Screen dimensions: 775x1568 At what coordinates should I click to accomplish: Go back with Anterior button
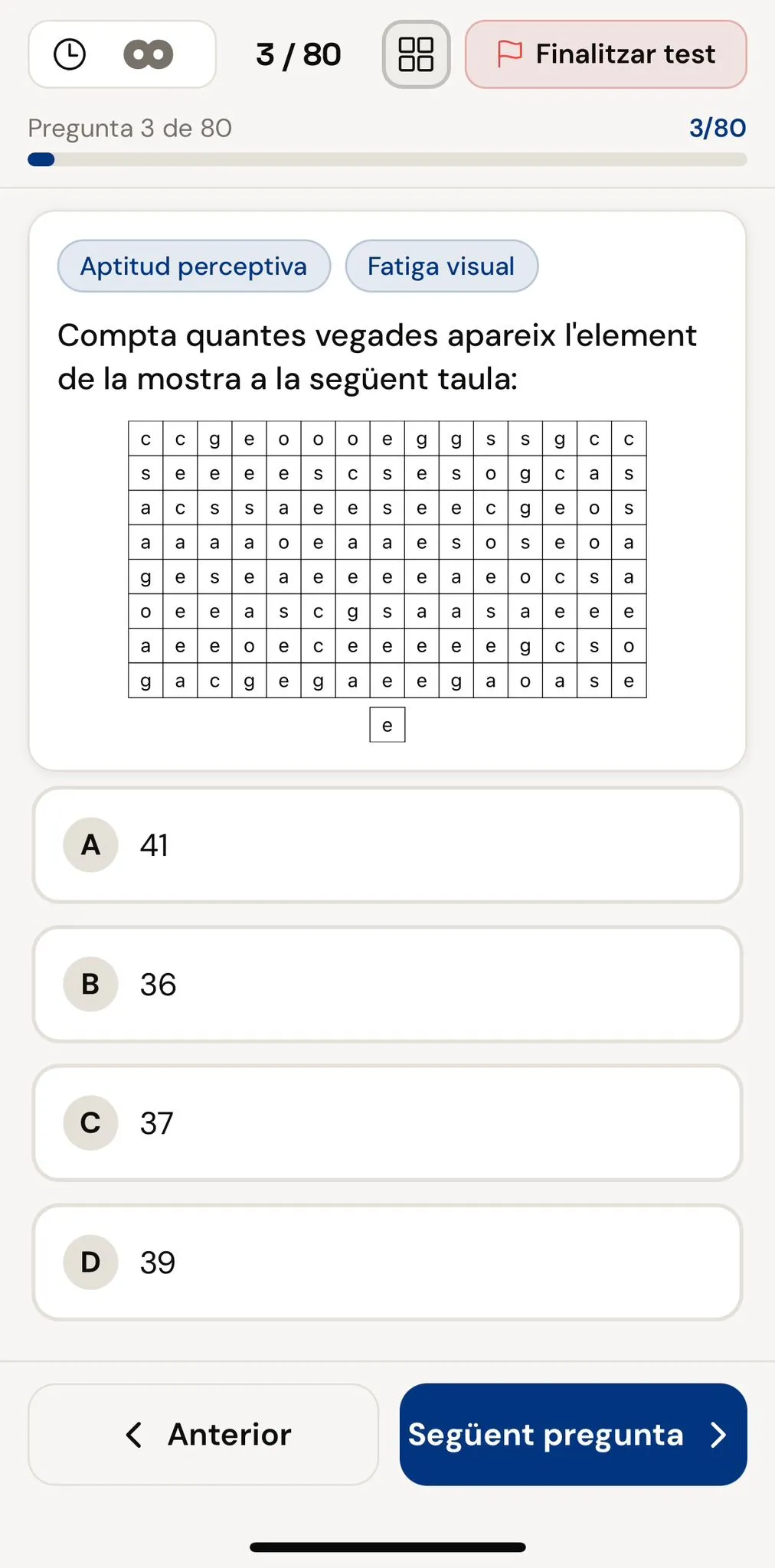pyautogui.click(x=204, y=1435)
